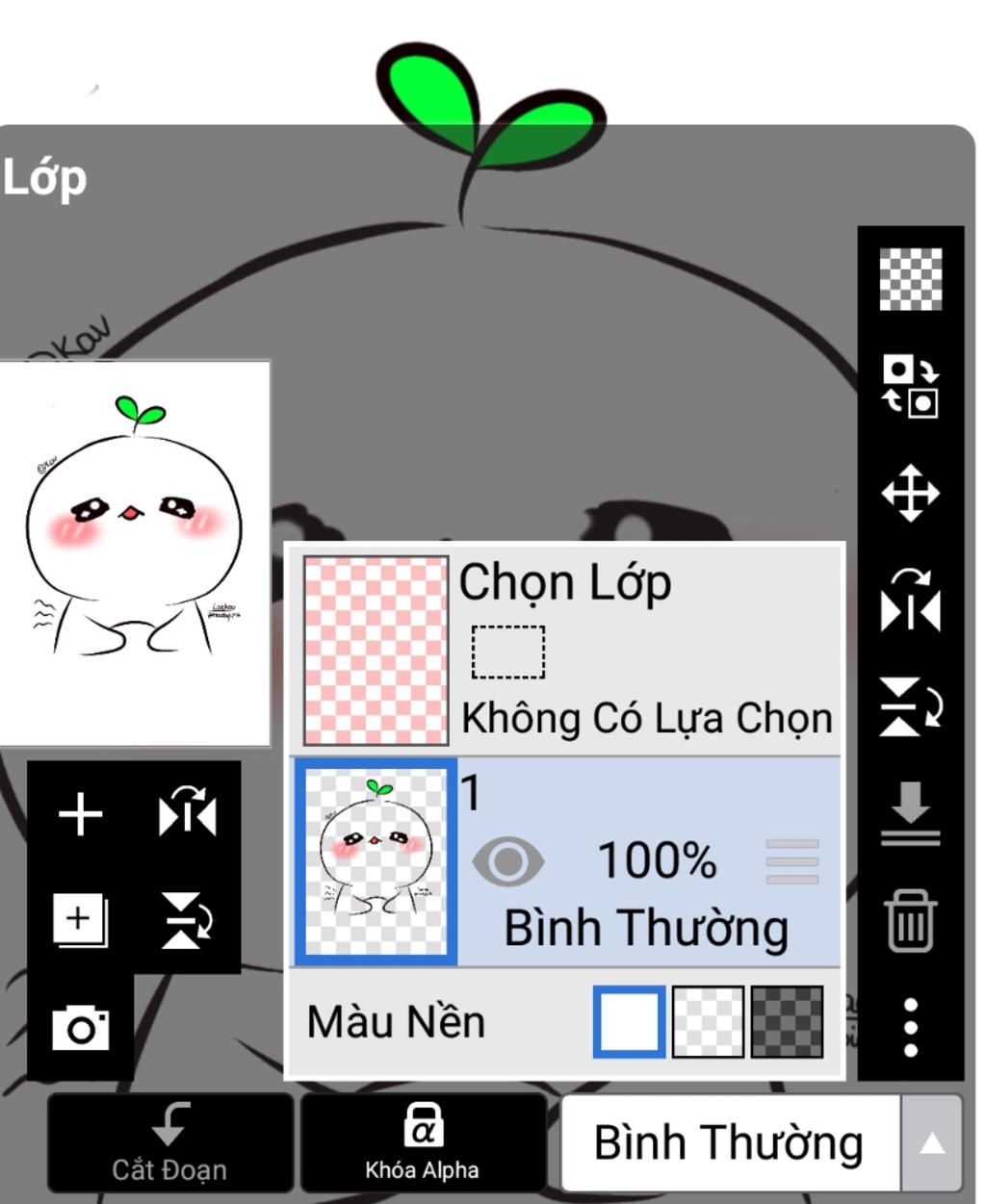
Task: Toggle the visibility eye of layer 1
Action: point(507,861)
